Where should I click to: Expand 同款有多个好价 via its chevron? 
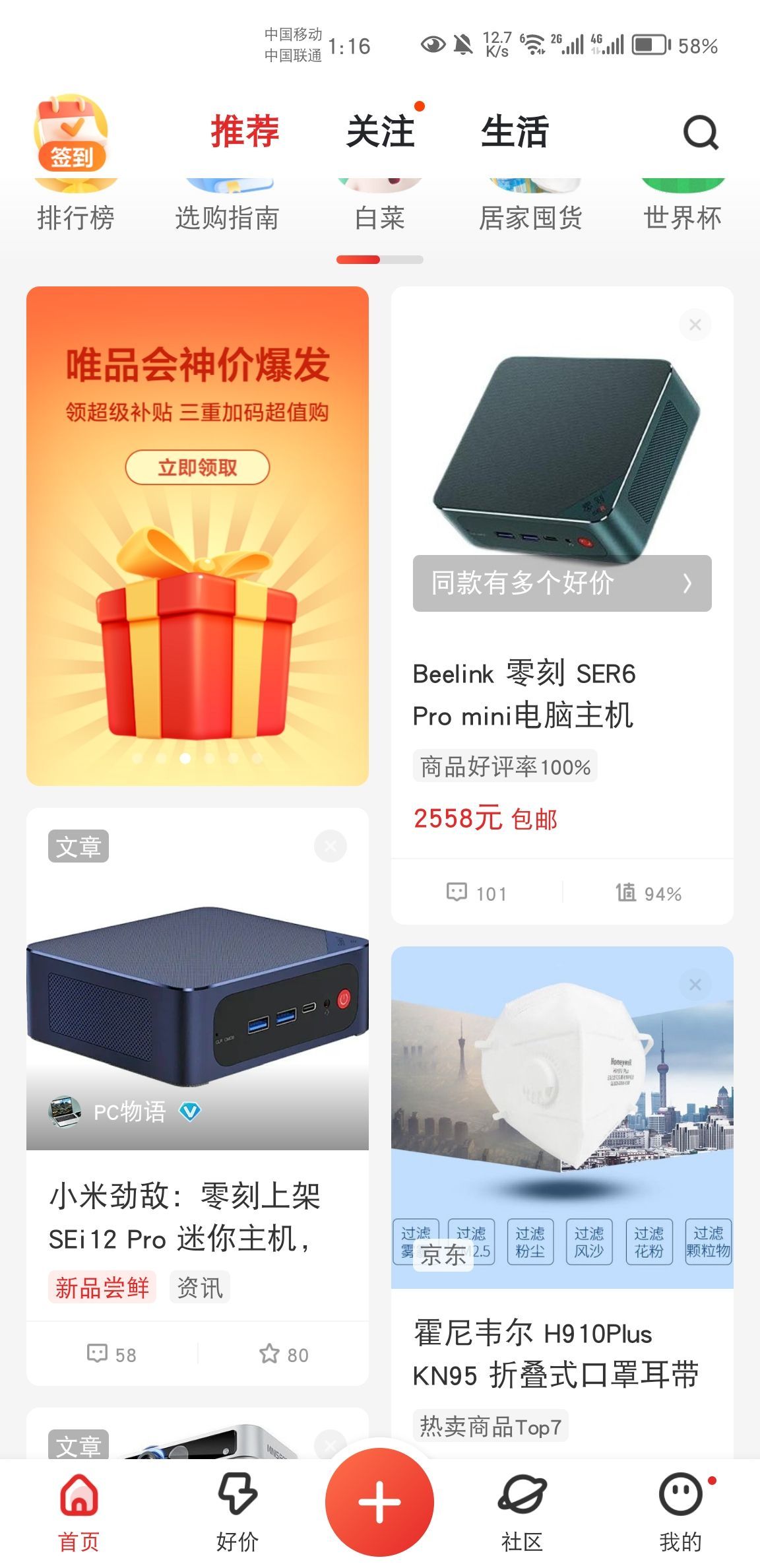tap(687, 583)
